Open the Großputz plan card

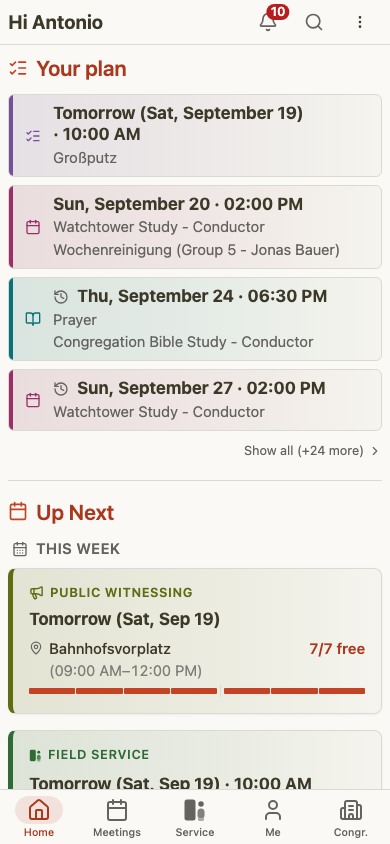195,135
